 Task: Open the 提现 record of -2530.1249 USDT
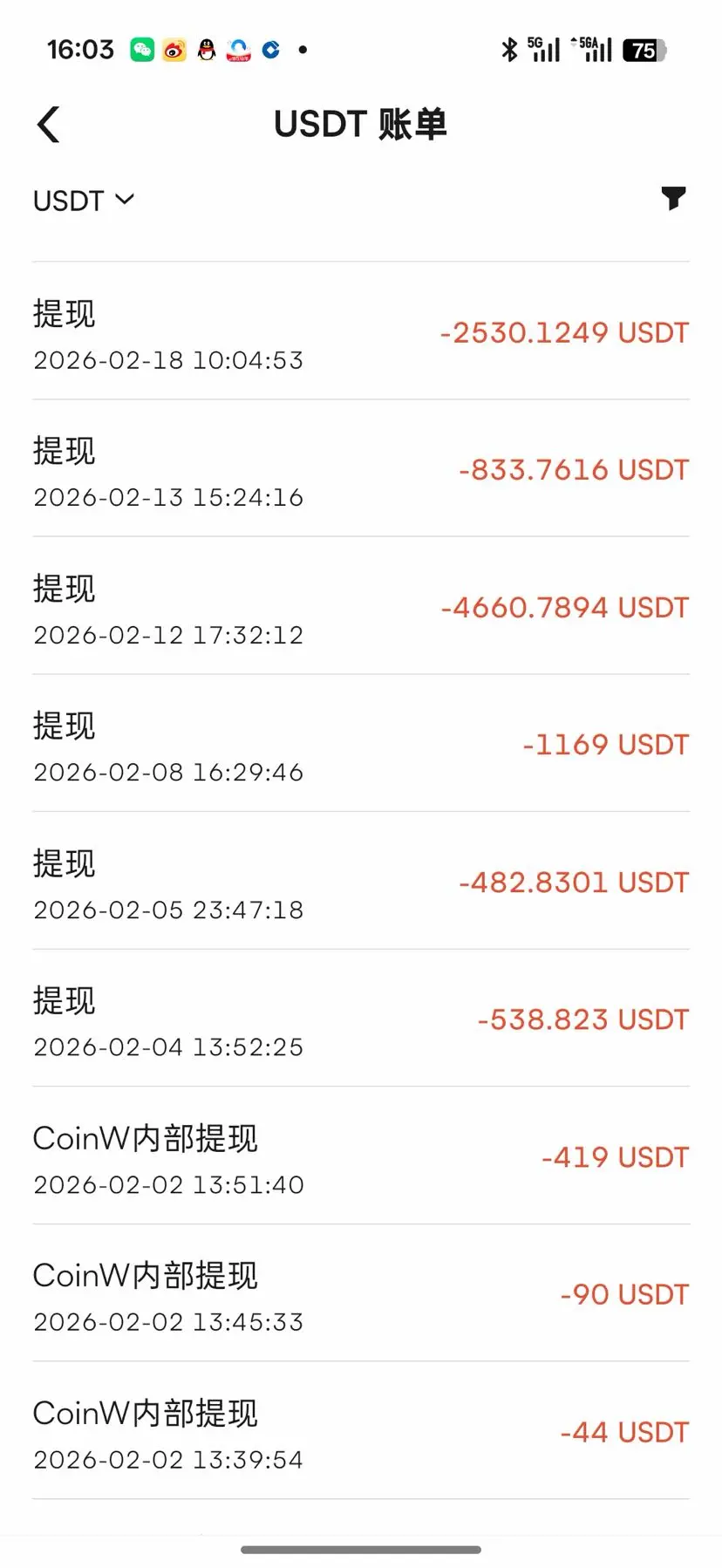point(361,332)
